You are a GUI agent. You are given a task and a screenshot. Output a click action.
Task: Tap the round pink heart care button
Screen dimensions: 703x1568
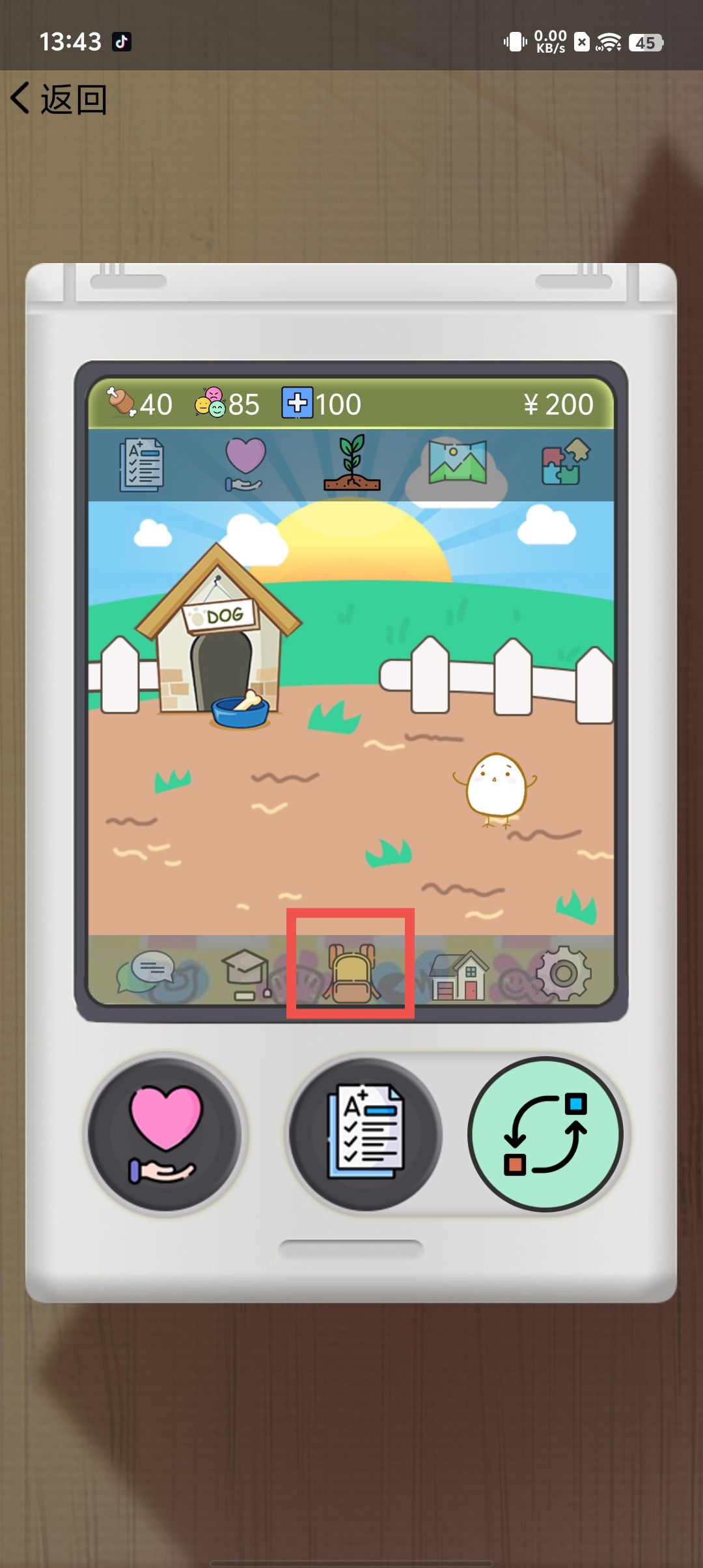(165, 1134)
